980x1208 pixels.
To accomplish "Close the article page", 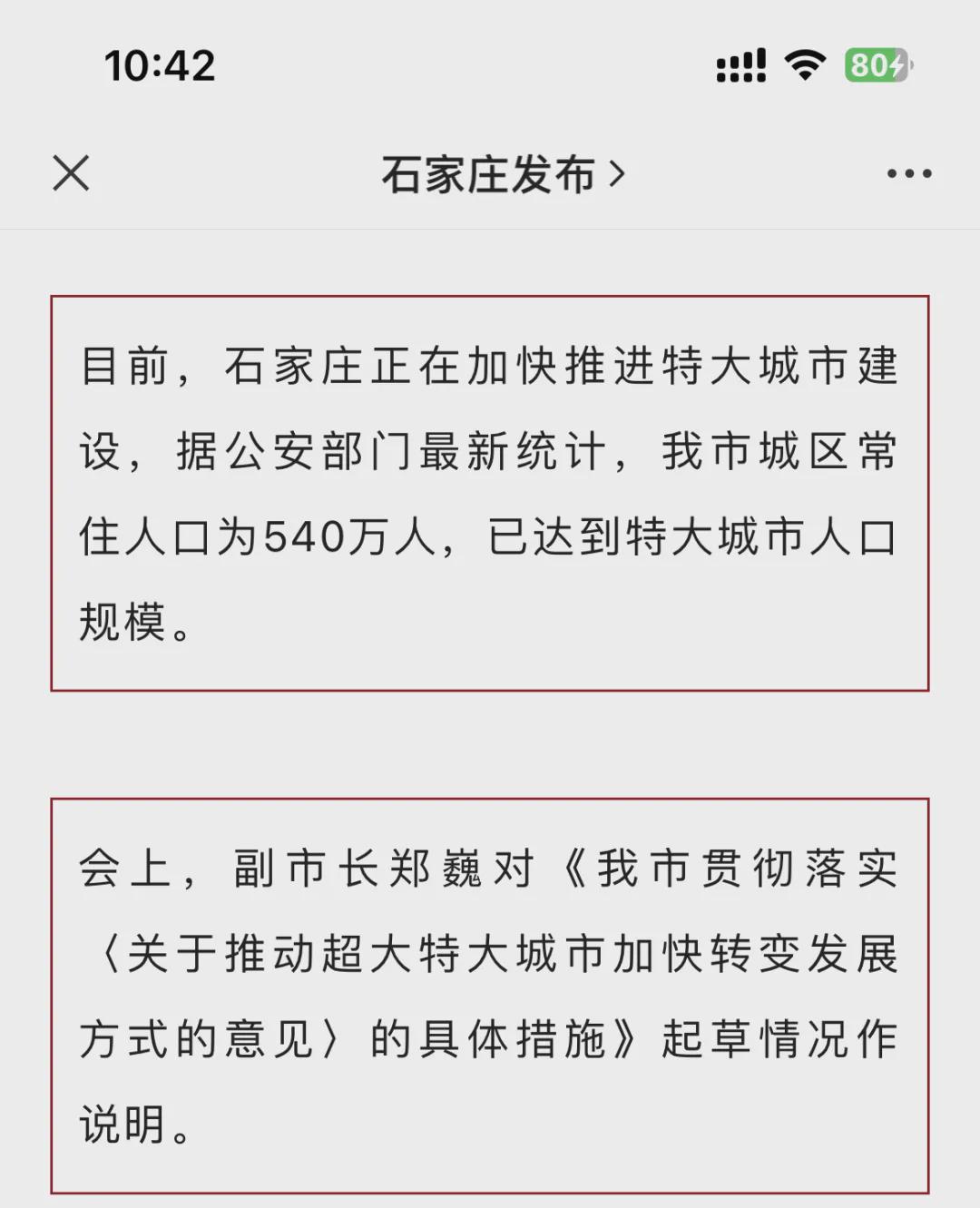I will pyautogui.click(x=71, y=173).
